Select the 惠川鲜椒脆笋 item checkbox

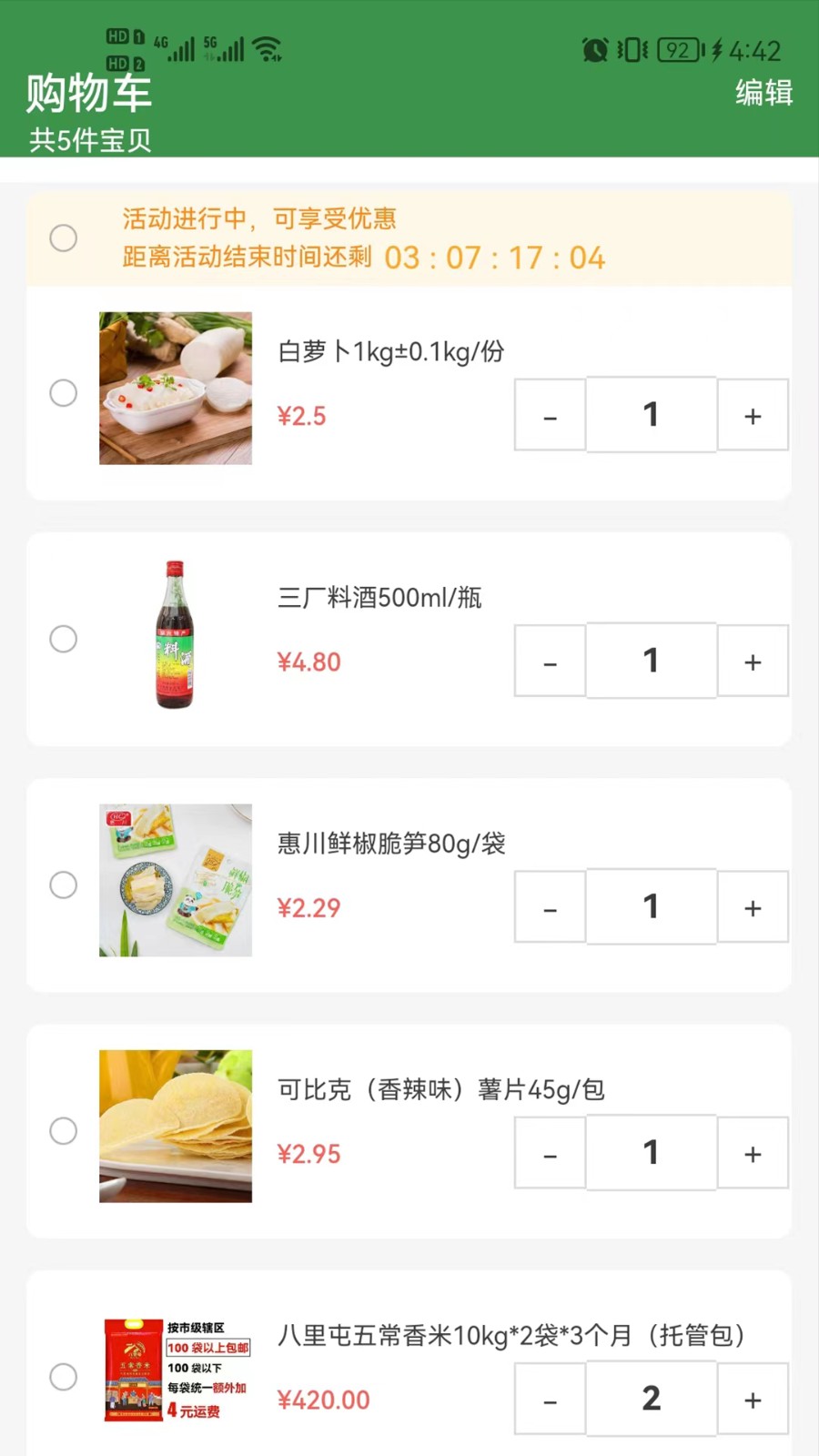click(x=63, y=885)
